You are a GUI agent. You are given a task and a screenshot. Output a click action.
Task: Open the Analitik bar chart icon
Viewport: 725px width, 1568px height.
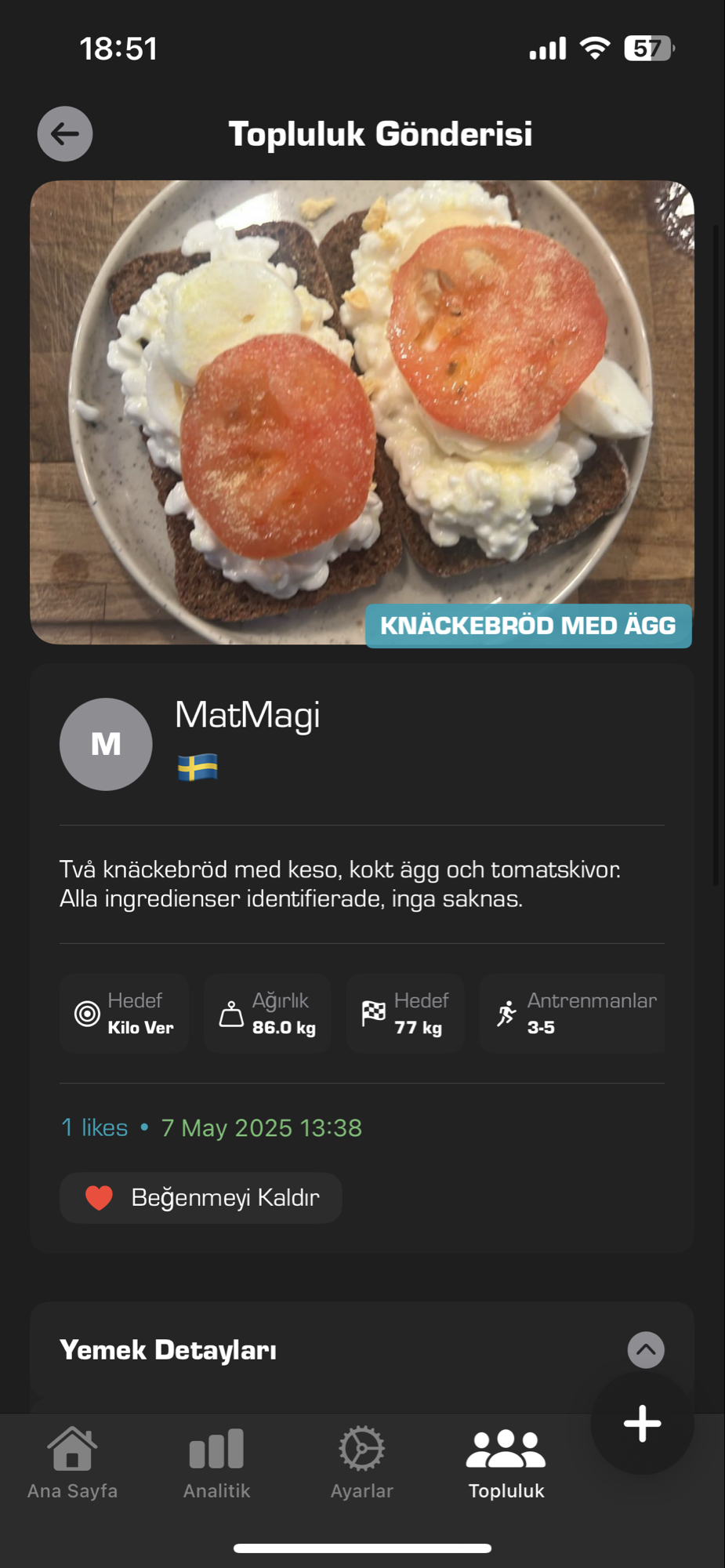(216, 1446)
